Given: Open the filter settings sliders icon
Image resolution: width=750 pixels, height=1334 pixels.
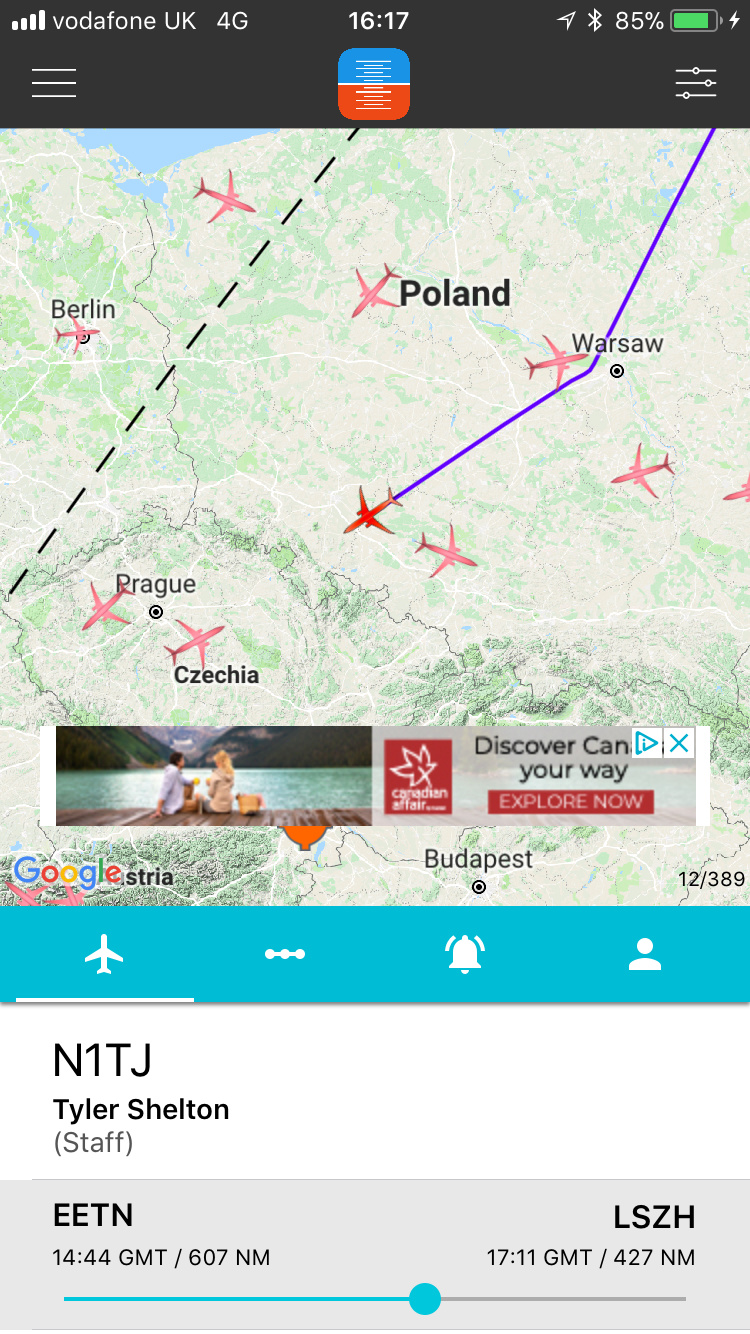Looking at the screenshot, I should tap(695, 83).
